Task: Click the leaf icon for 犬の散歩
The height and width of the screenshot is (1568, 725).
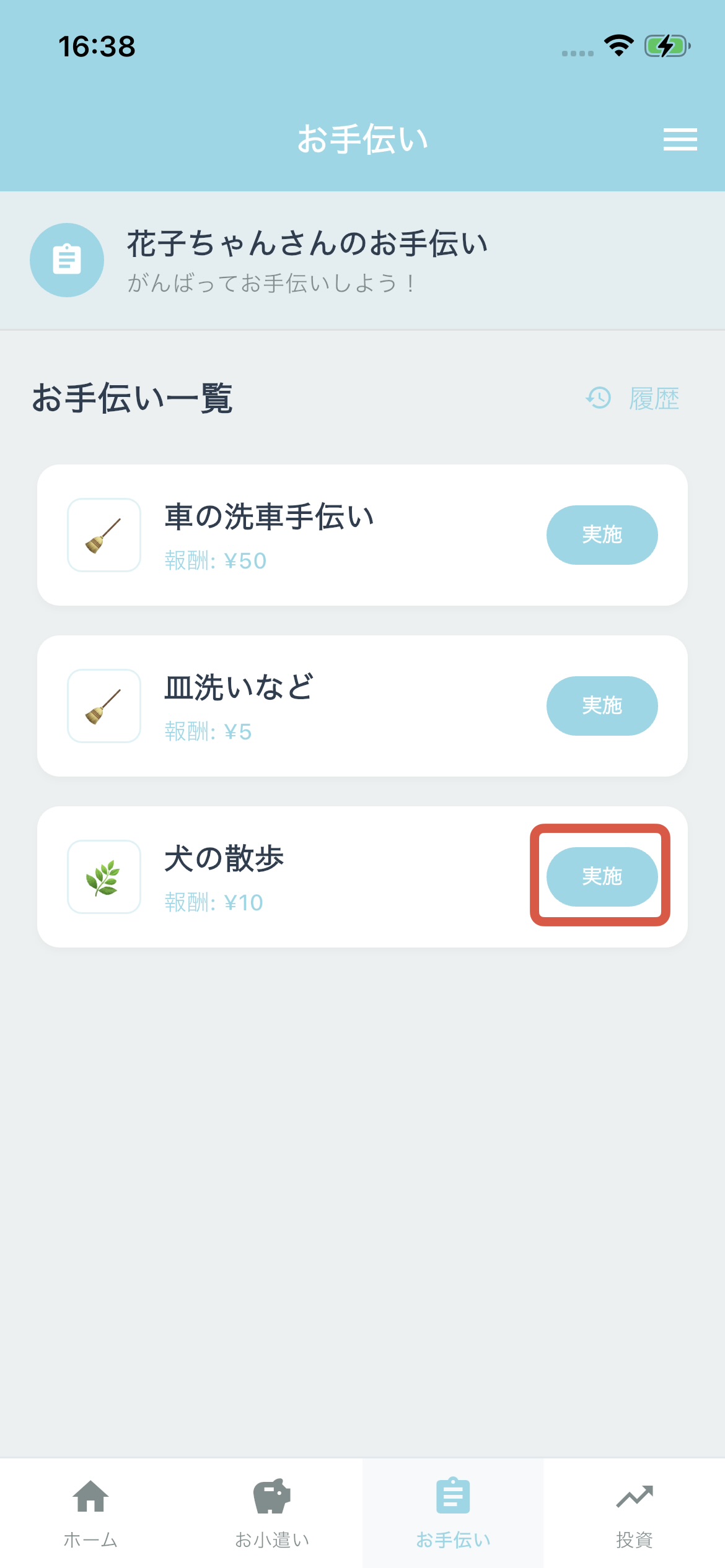Action: [103, 876]
